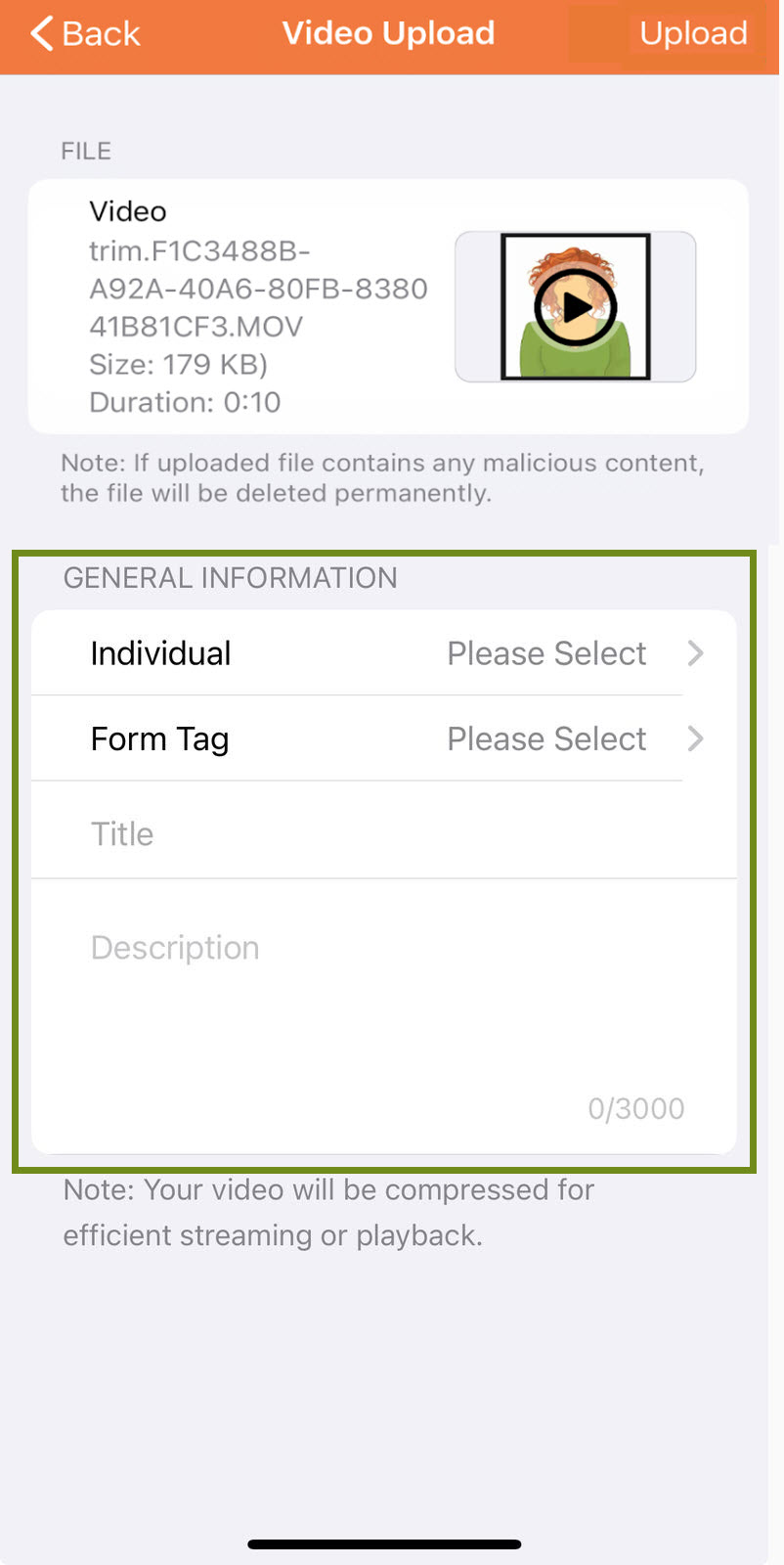Open the Individual selector
This screenshot has height=1565, width=784.
tap(383, 653)
